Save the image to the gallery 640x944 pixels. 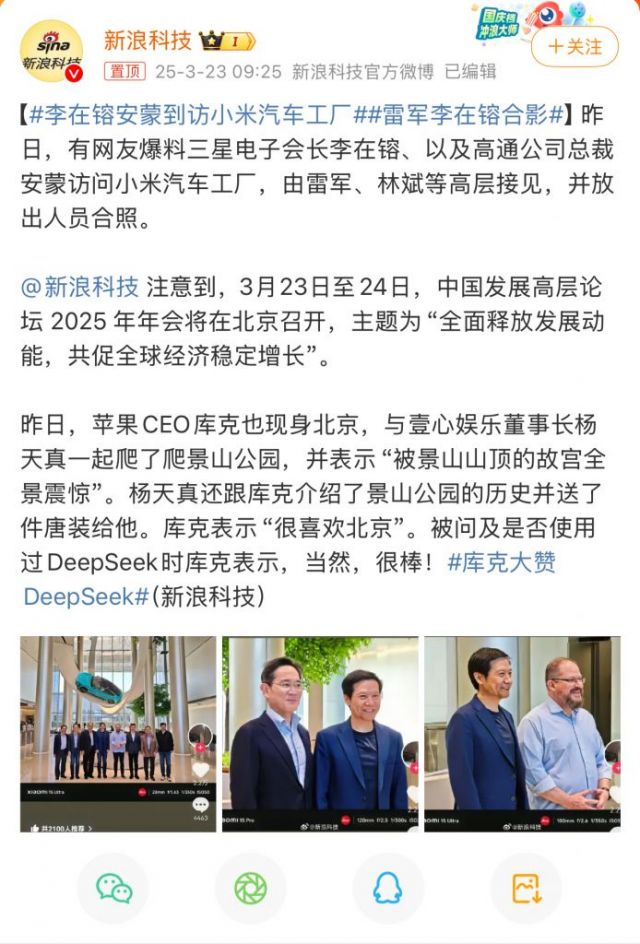pyautogui.click(x=526, y=888)
